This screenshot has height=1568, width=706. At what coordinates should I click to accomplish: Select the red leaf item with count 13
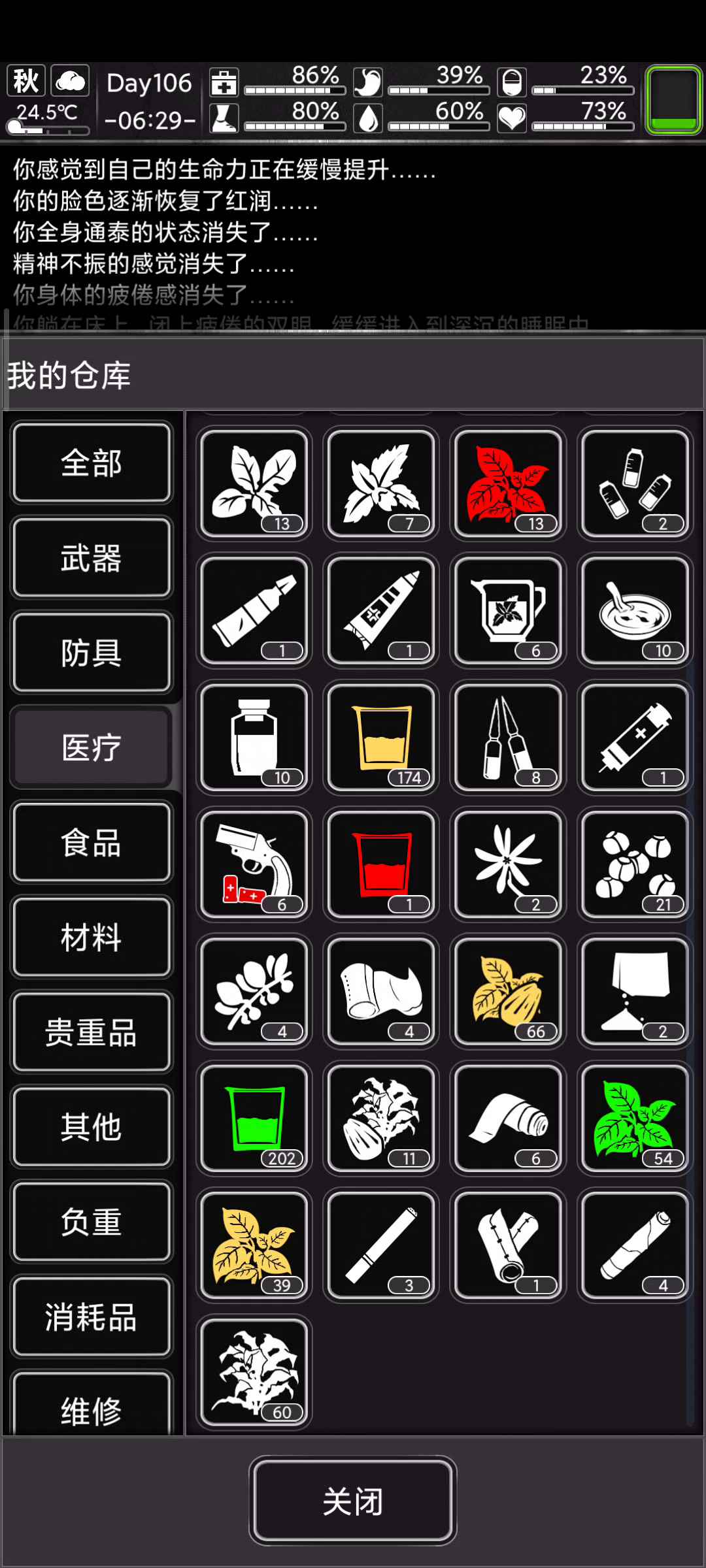tap(508, 483)
